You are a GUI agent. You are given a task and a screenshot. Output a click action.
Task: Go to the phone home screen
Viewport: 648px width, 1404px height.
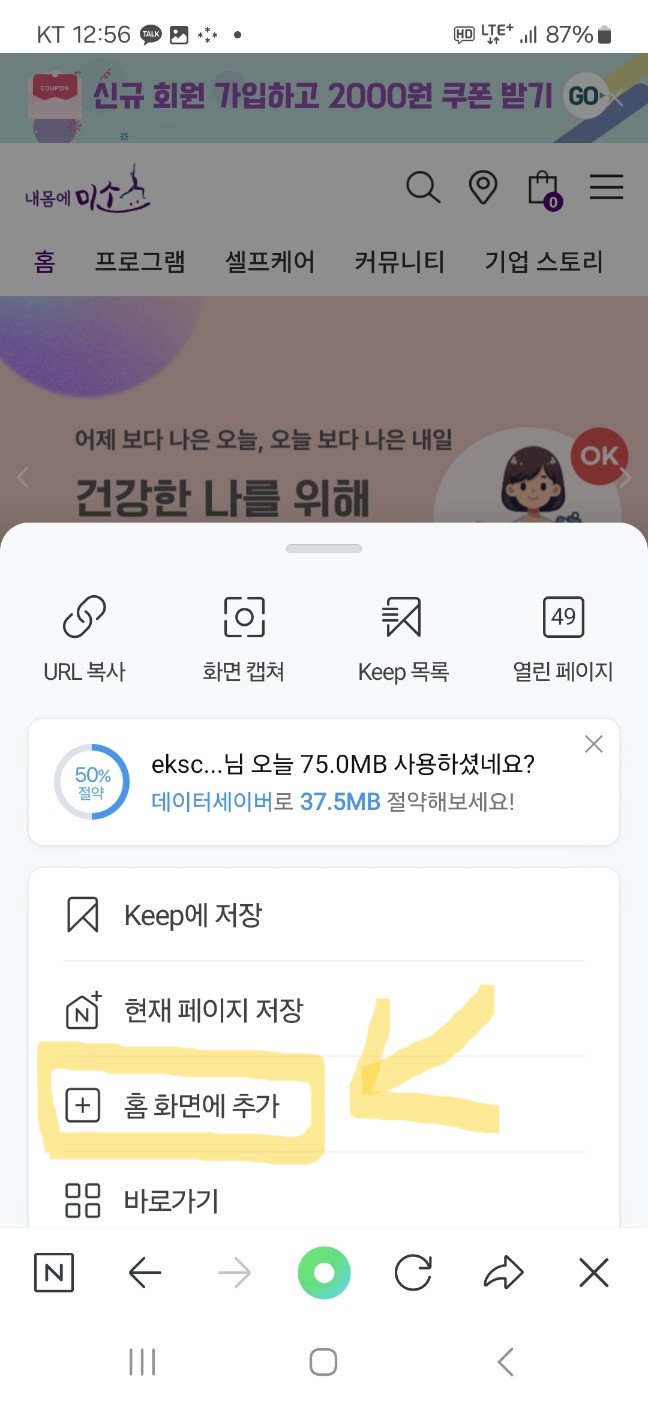(x=323, y=1361)
